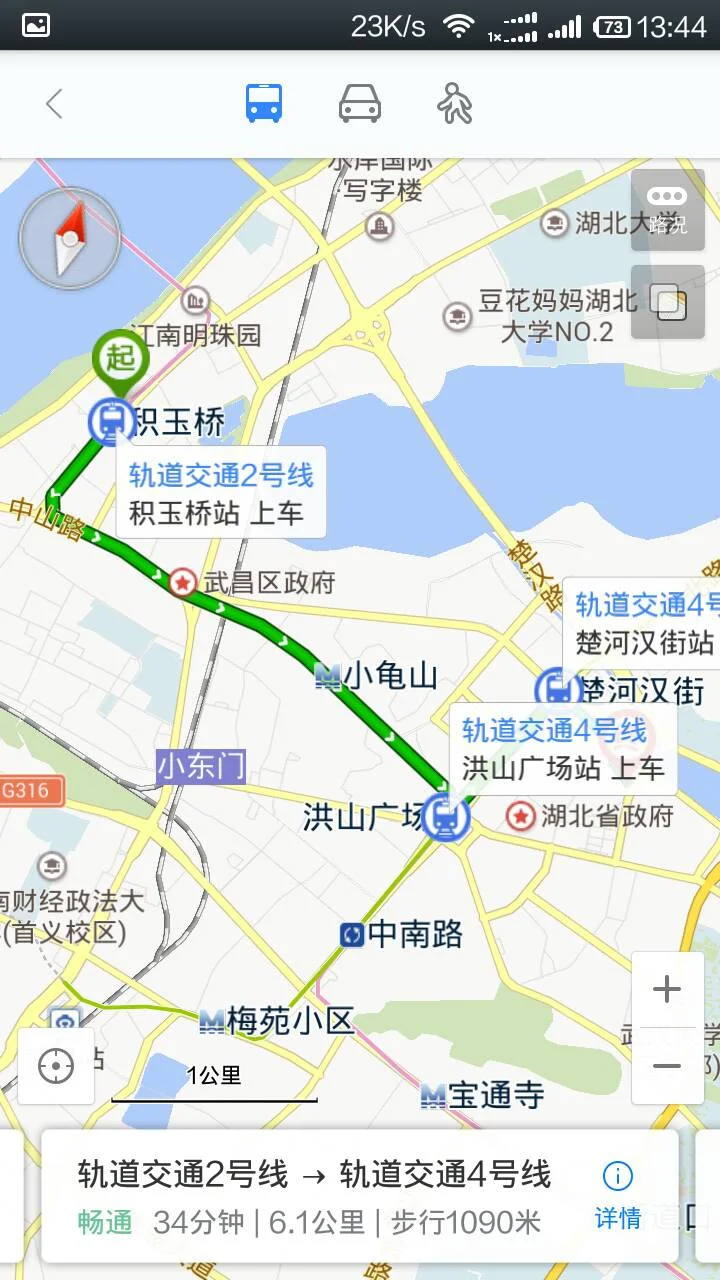Tap the map layers switcher icon

(x=667, y=301)
